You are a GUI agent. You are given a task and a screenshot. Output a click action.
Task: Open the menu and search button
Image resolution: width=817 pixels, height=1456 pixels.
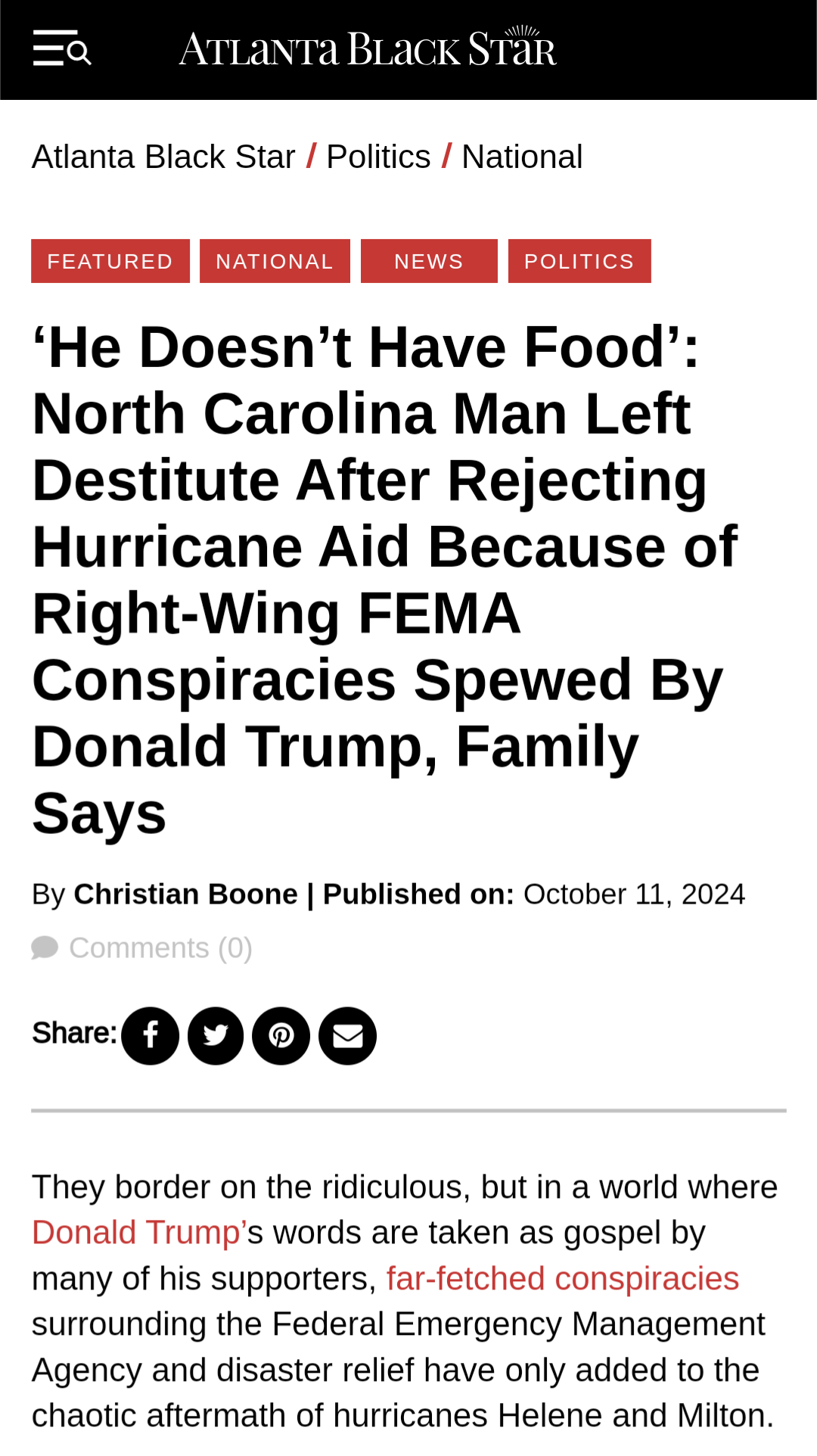click(x=62, y=48)
